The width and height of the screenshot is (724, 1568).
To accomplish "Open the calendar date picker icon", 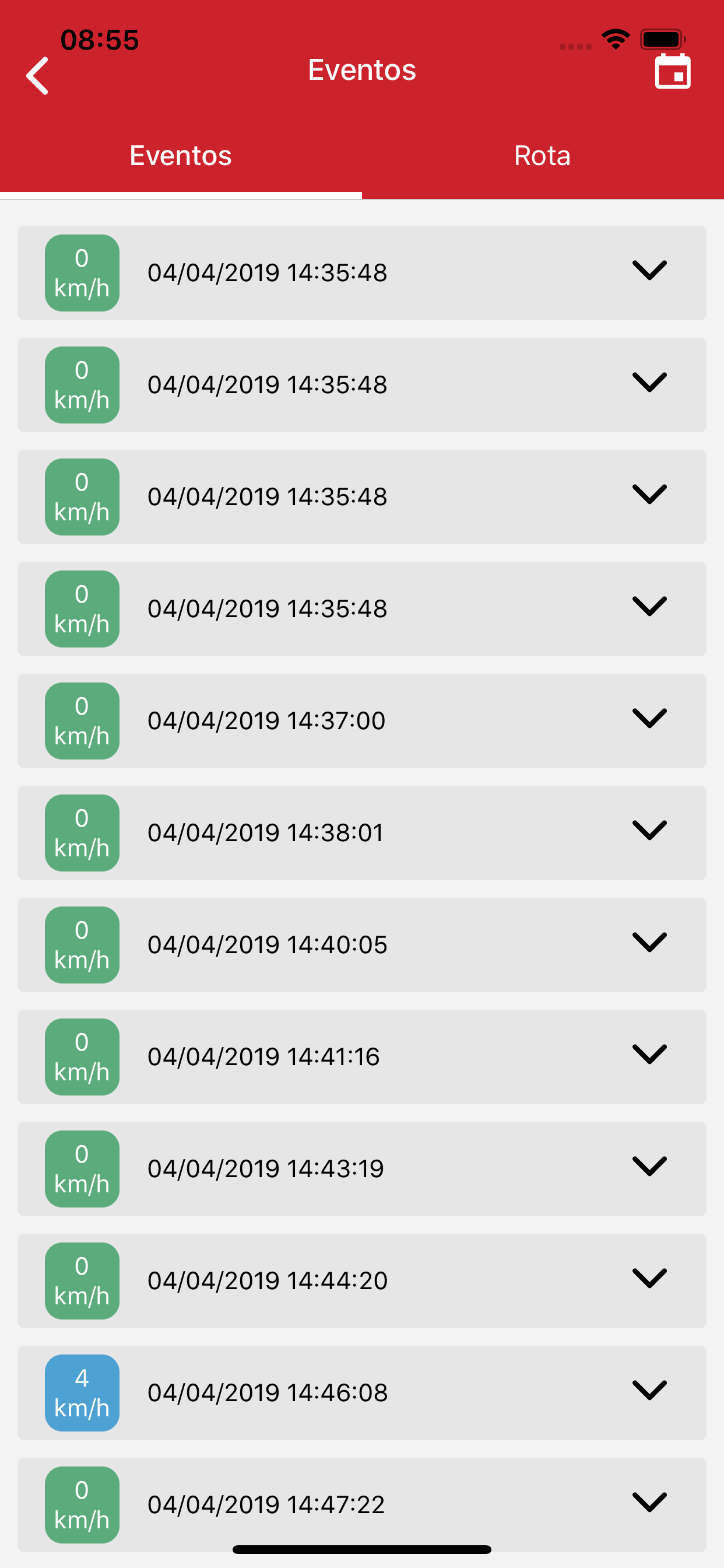I will 673,72.
